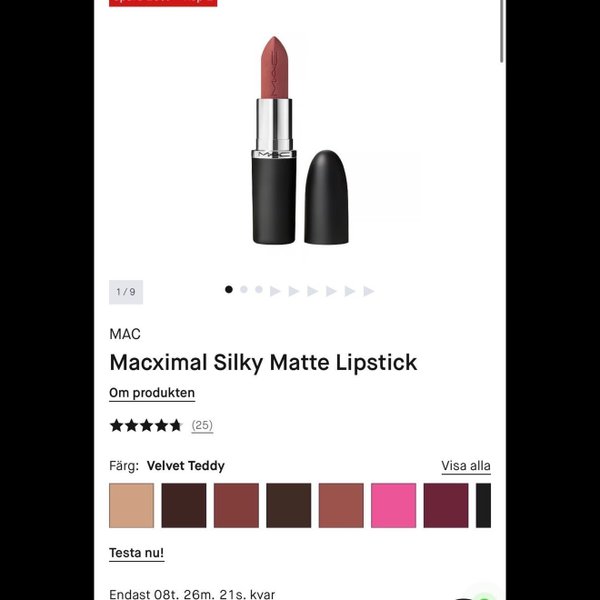Image resolution: width=600 pixels, height=600 pixels.
Task: Select the terracotta rose color swatch
Action: click(341, 505)
